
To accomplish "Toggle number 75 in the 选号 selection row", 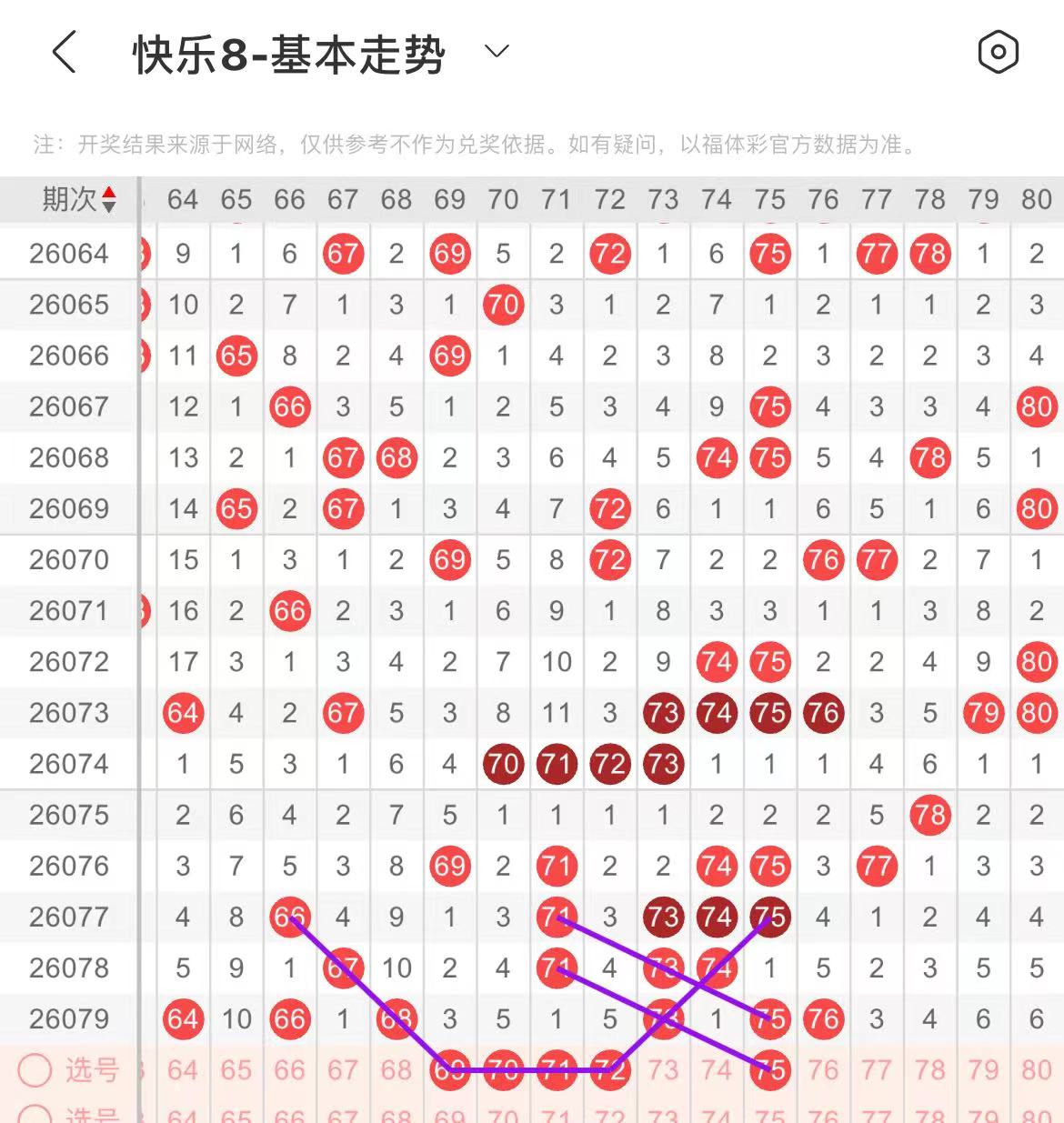I will (770, 1070).
